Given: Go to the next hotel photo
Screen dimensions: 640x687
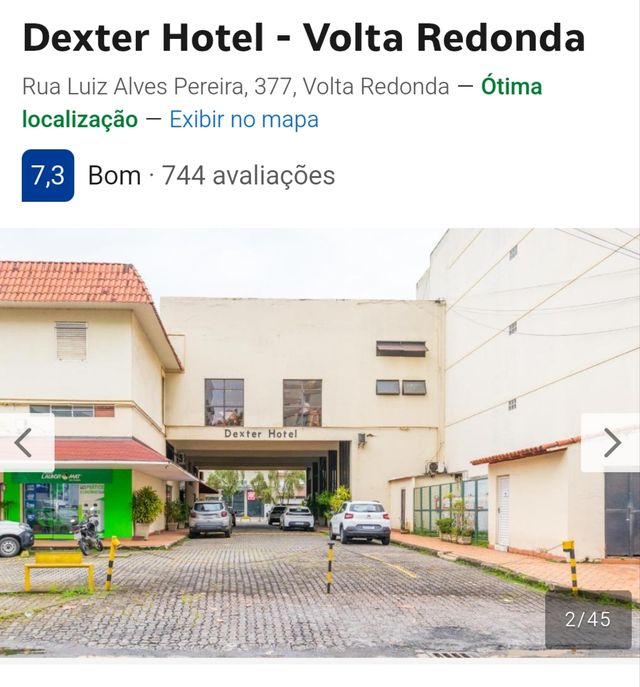Looking at the screenshot, I should coord(611,442).
